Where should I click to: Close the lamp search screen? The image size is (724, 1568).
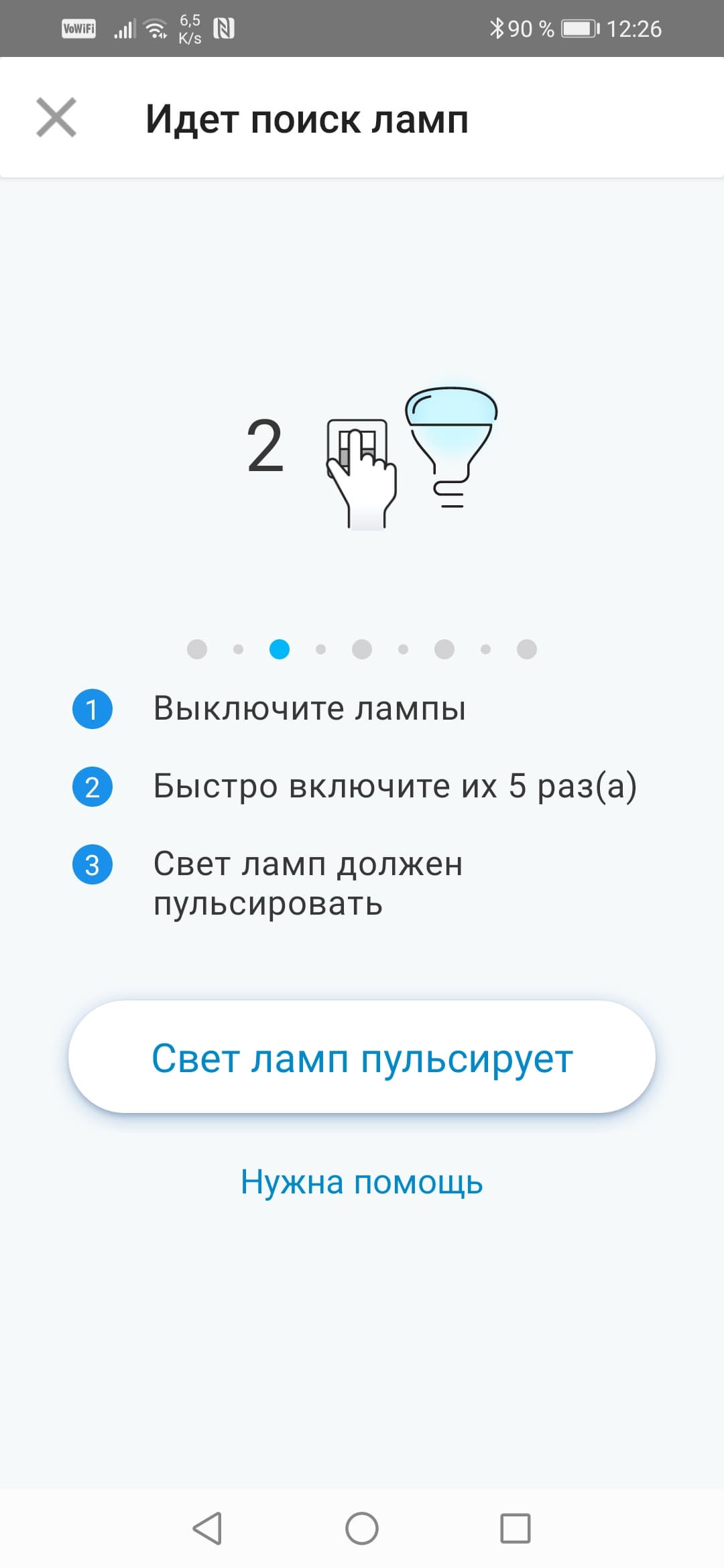click(56, 118)
